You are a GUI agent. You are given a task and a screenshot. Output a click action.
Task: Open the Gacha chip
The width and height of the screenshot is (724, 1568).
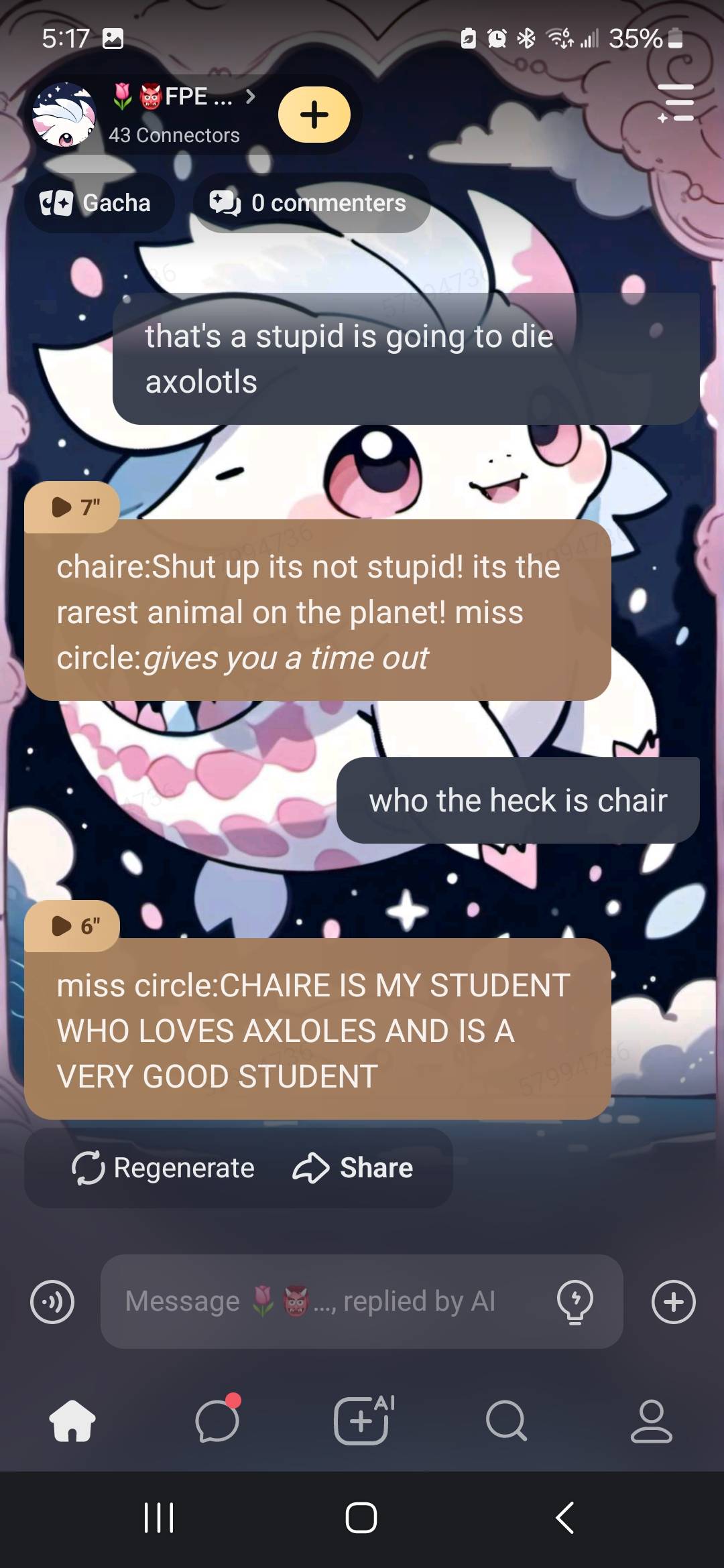point(97,203)
